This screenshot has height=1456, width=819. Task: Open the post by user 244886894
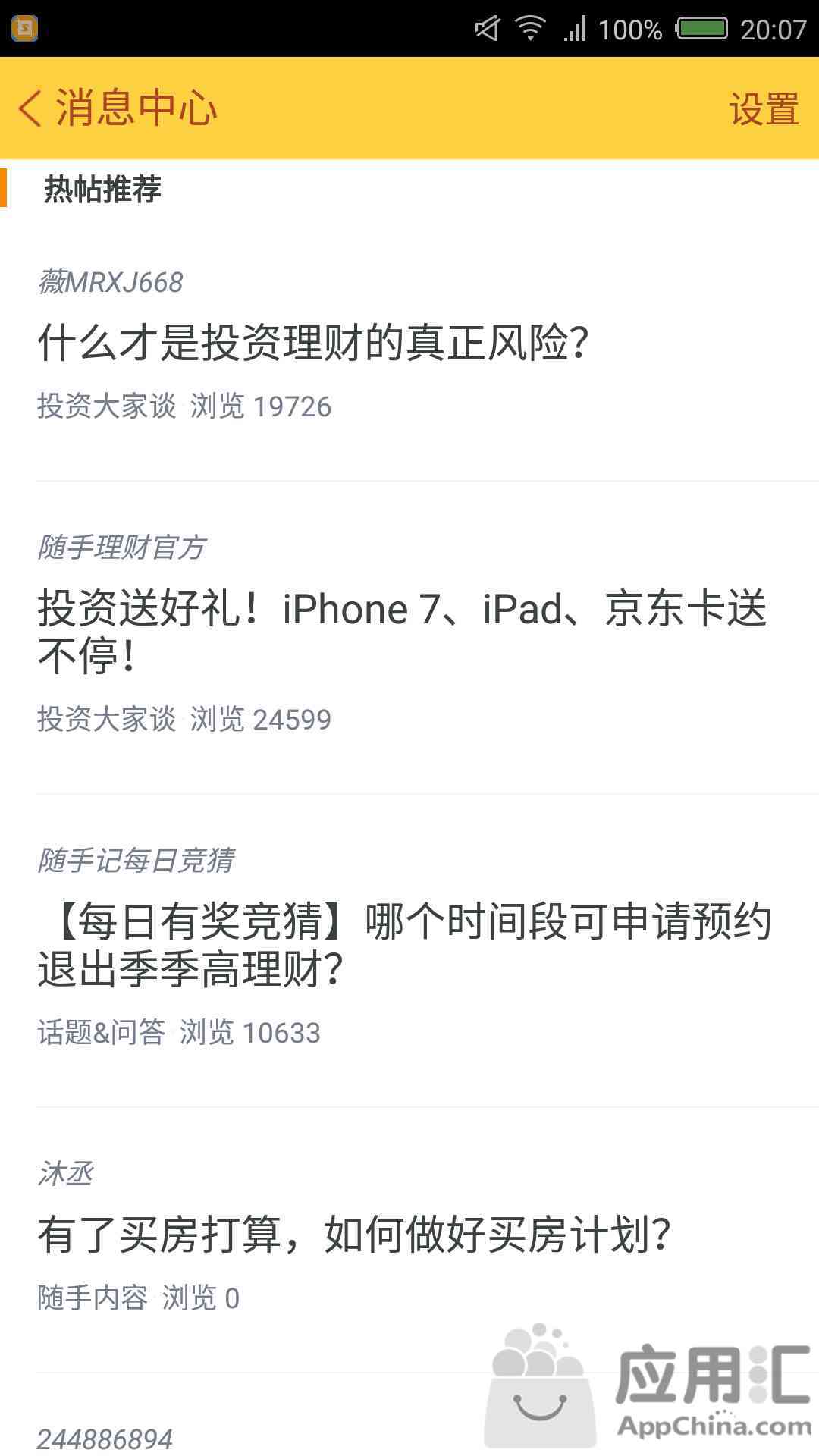point(105,1438)
